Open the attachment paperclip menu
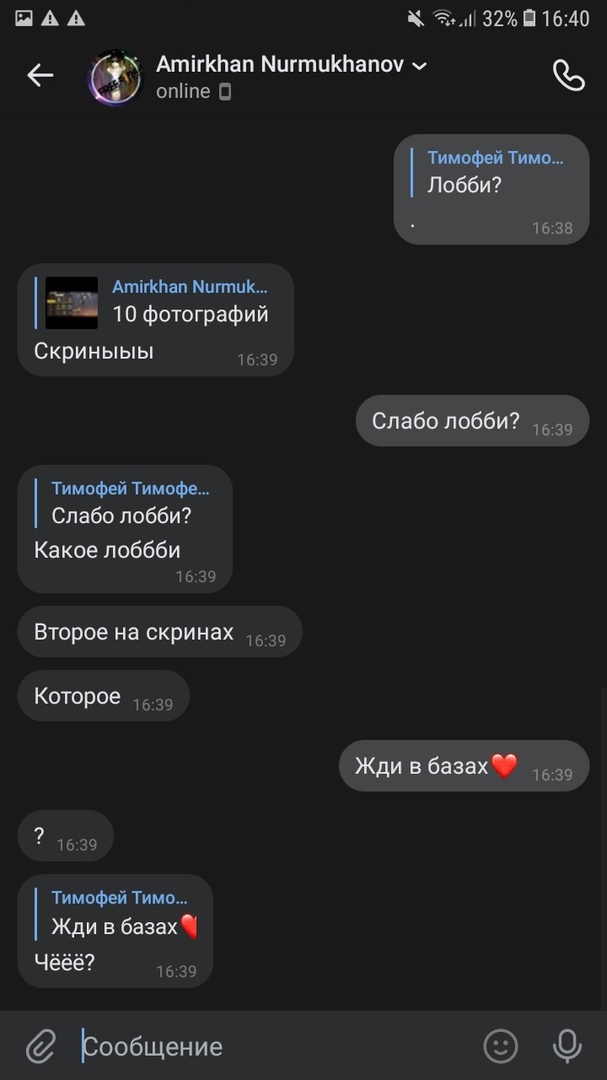 (40, 1046)
